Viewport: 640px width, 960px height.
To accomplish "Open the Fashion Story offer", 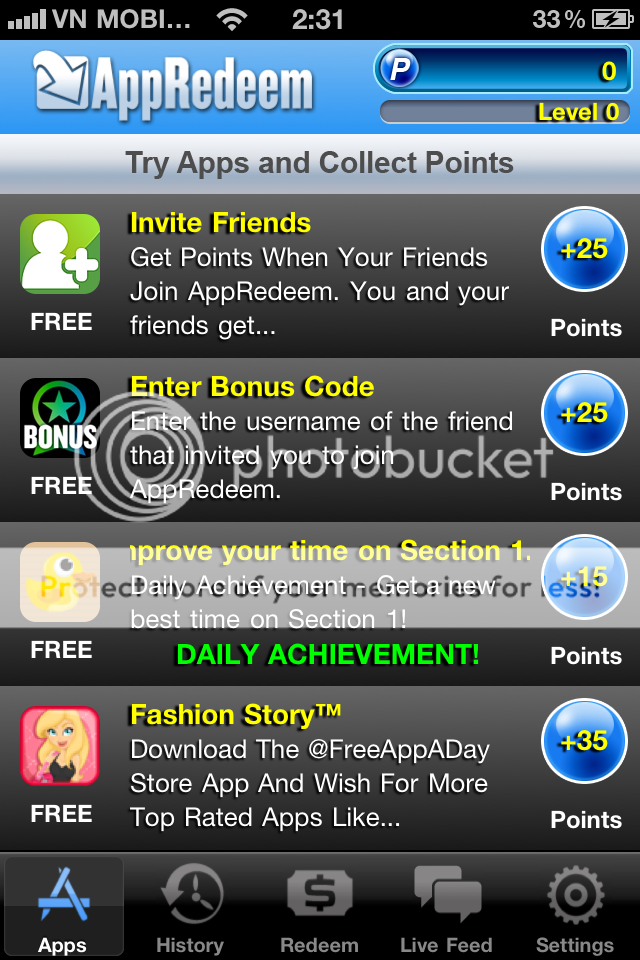I will tap(320, 768).
